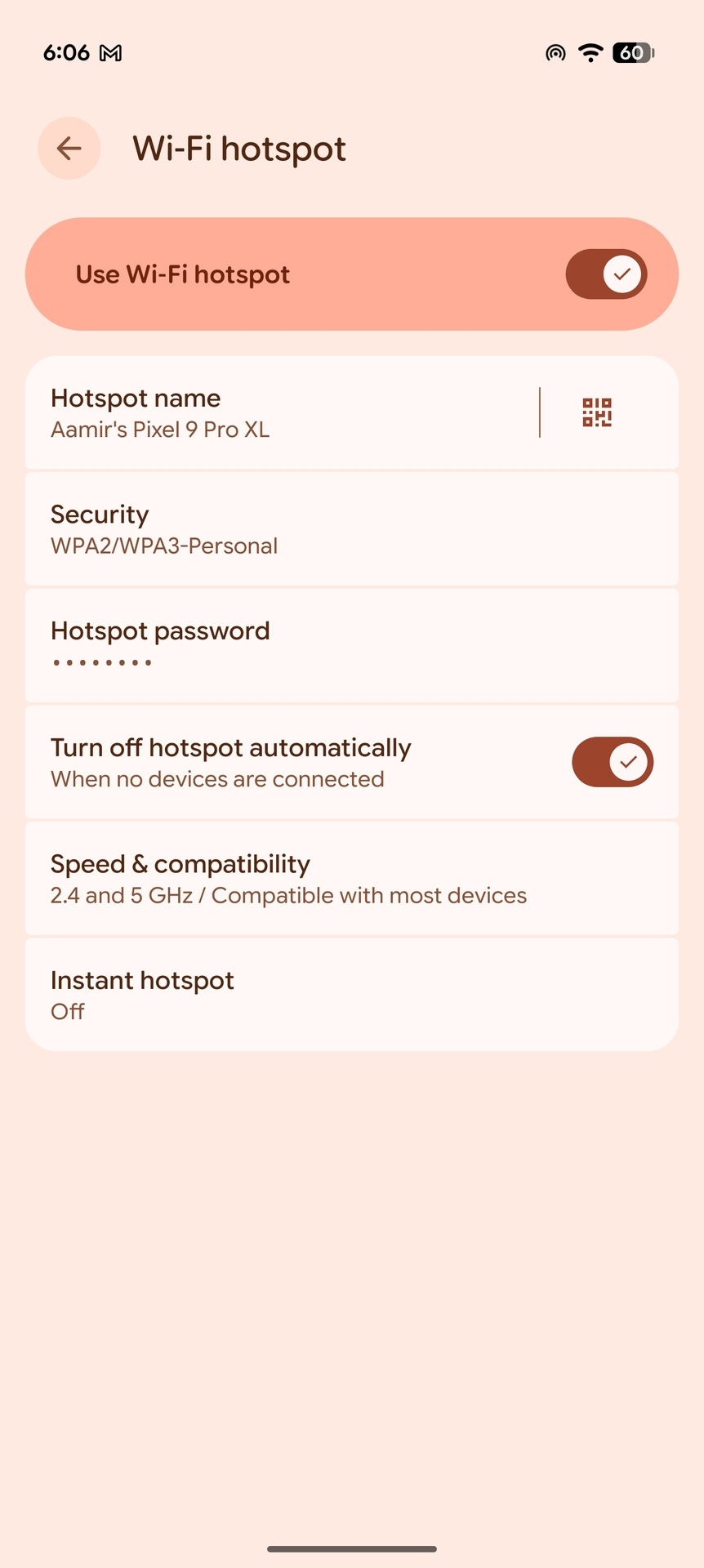The height and width of the screenshot is (1568, 704).
Task: Open the Security setting
Action: (351, 529)
